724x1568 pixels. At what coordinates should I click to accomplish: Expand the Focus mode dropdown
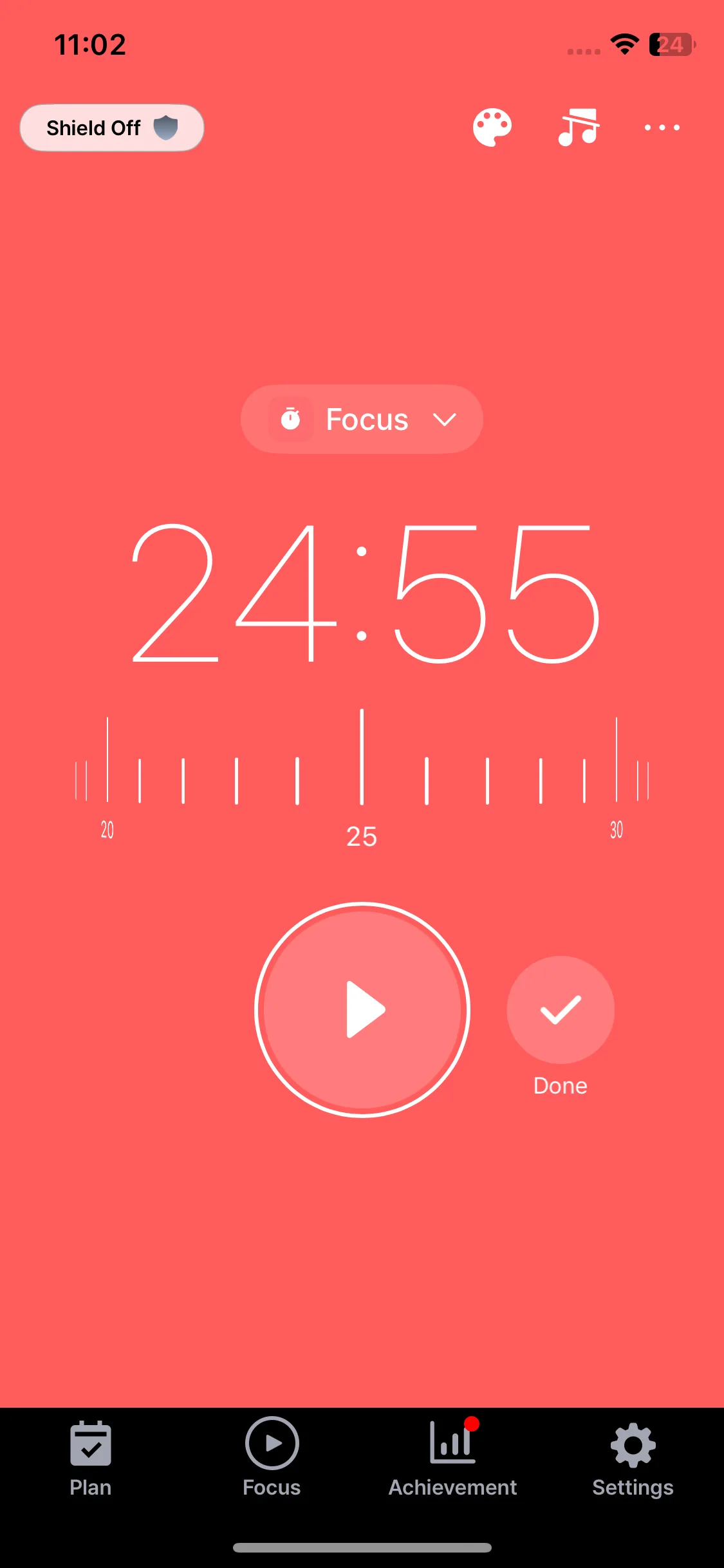(x=362, y=419)
